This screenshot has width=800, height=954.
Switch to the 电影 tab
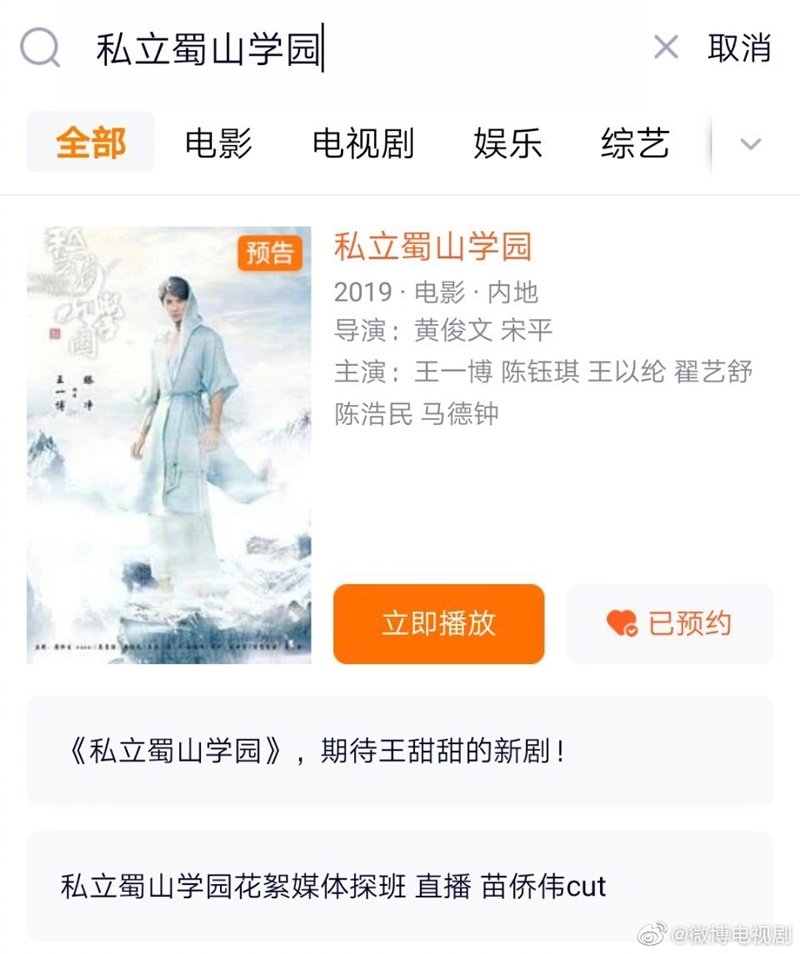[x=218, y=143]
